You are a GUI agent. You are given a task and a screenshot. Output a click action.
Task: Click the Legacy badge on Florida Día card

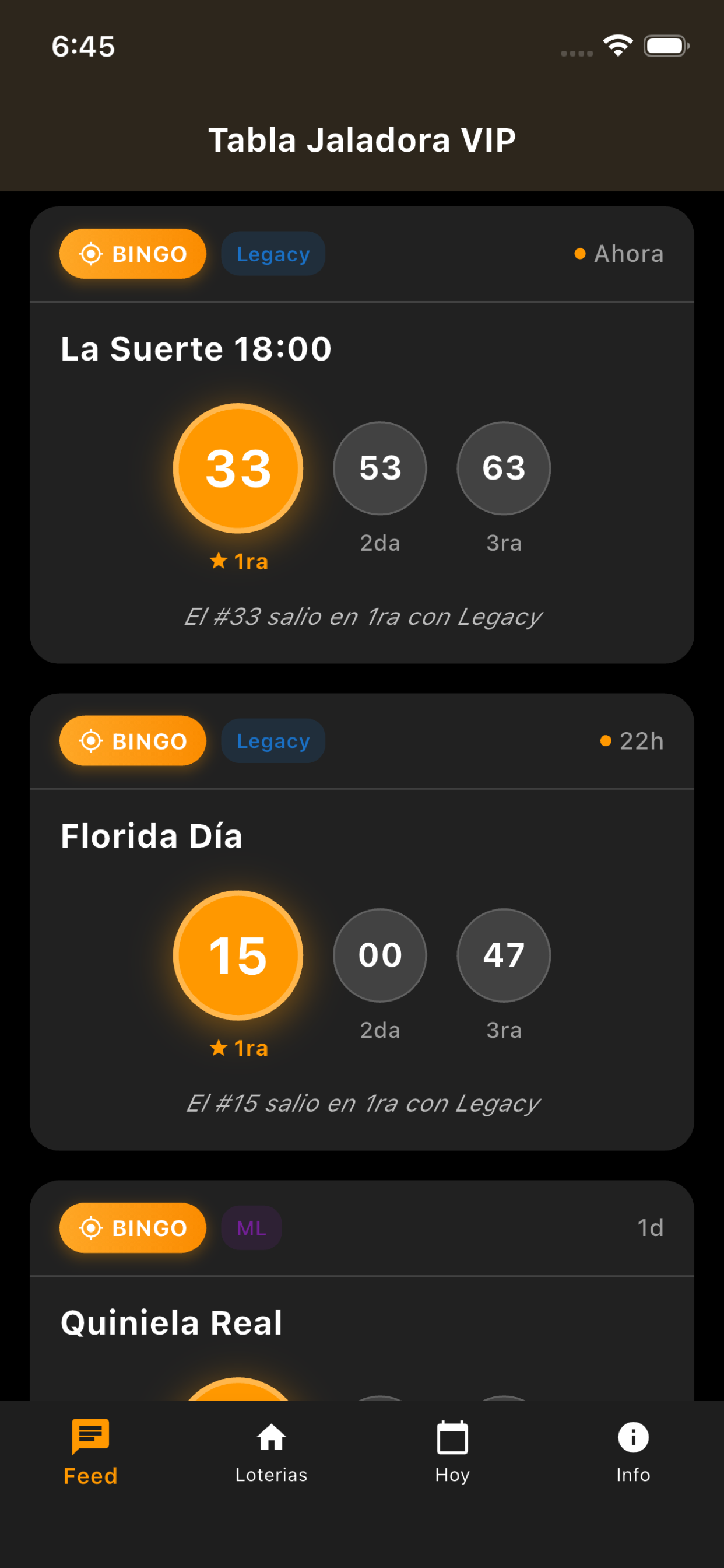click(x=273, y=741)
